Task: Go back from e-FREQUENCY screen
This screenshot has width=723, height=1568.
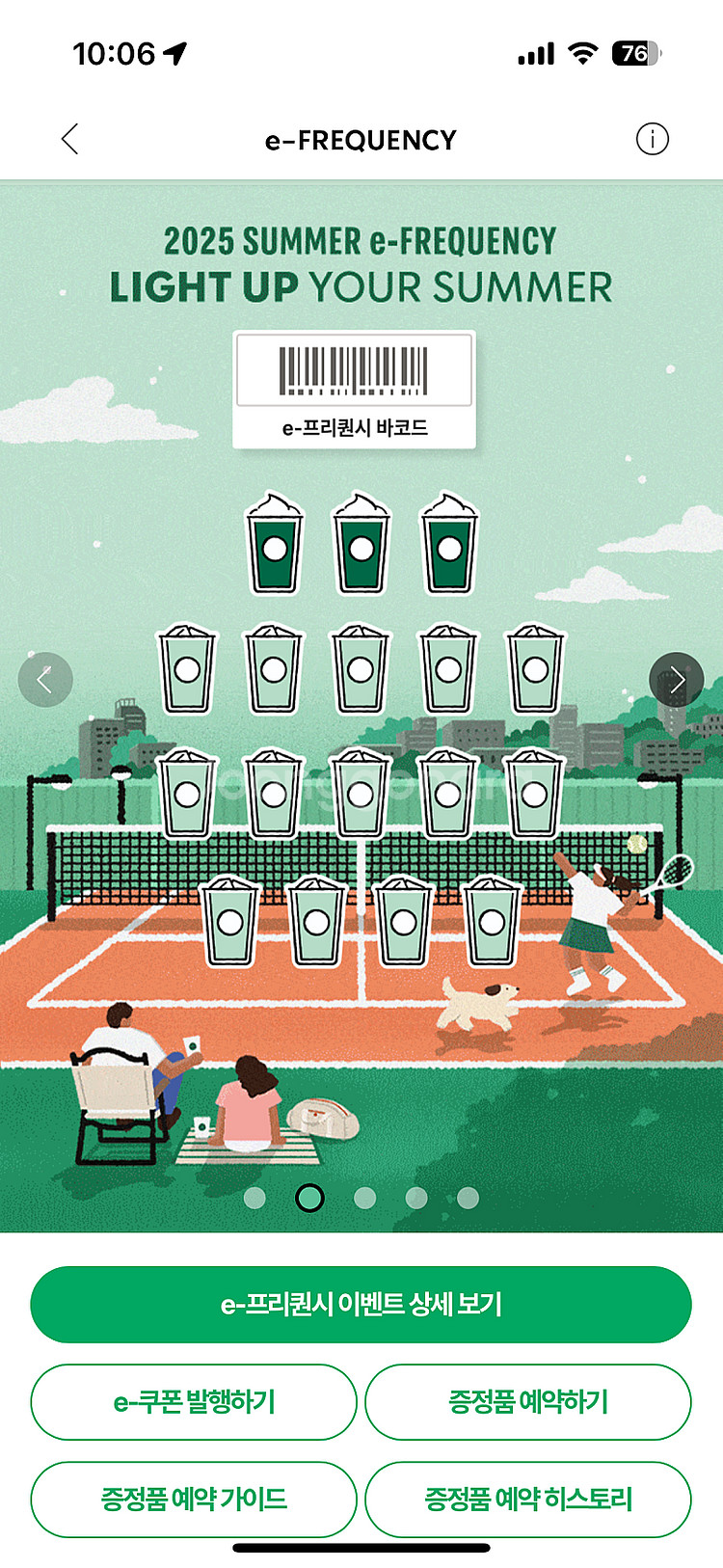Action: 69,139
